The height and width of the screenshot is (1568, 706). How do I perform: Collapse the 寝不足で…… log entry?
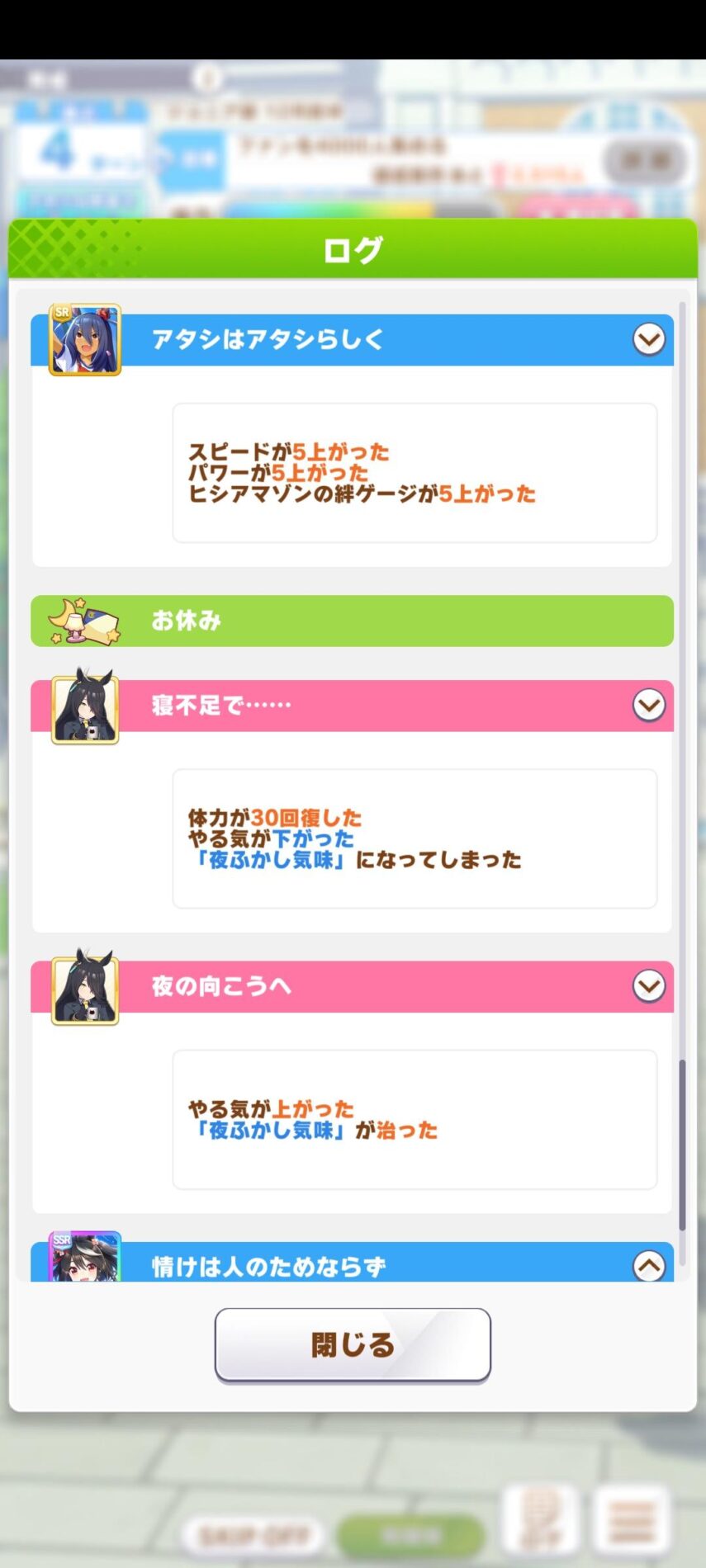[648, 705]
